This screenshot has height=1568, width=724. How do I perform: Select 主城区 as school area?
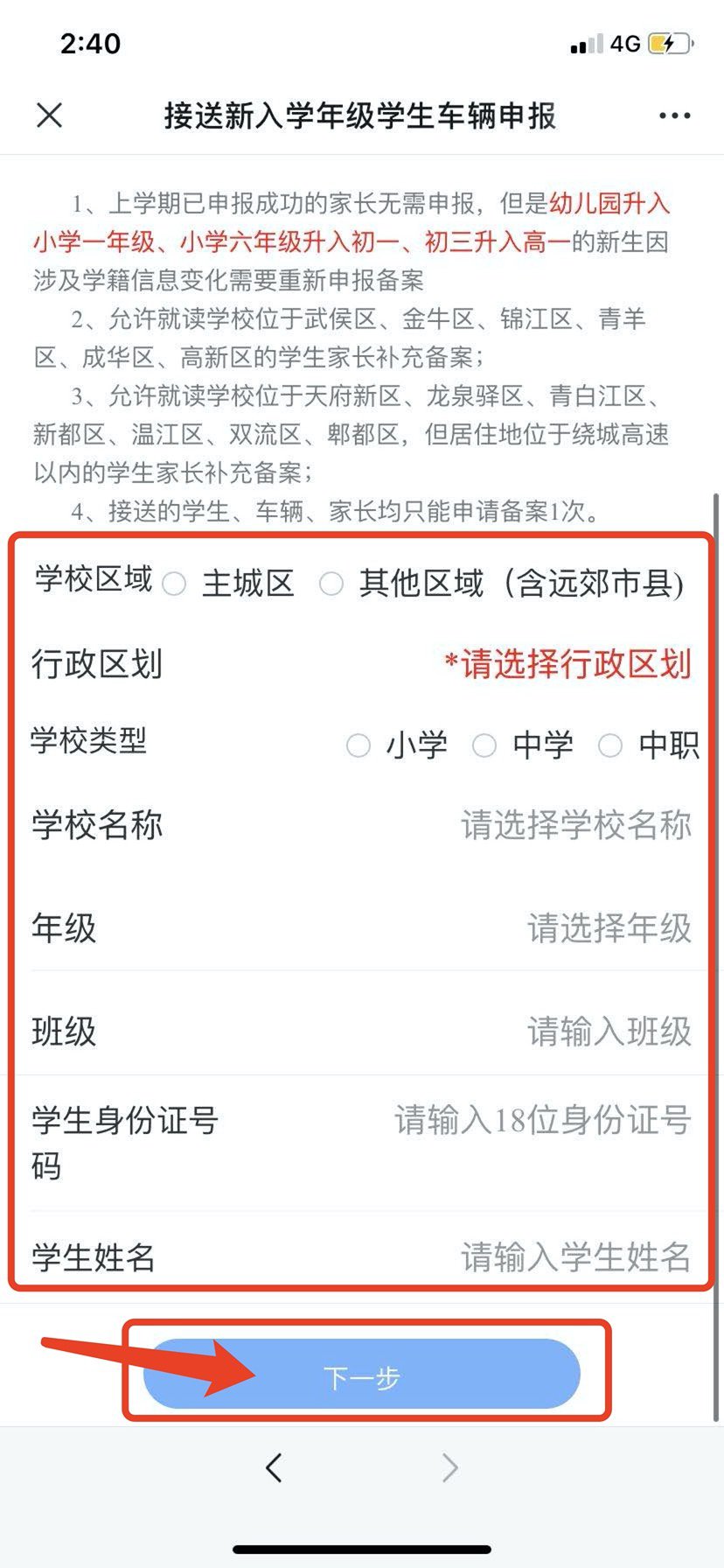(x=175, y=584)
